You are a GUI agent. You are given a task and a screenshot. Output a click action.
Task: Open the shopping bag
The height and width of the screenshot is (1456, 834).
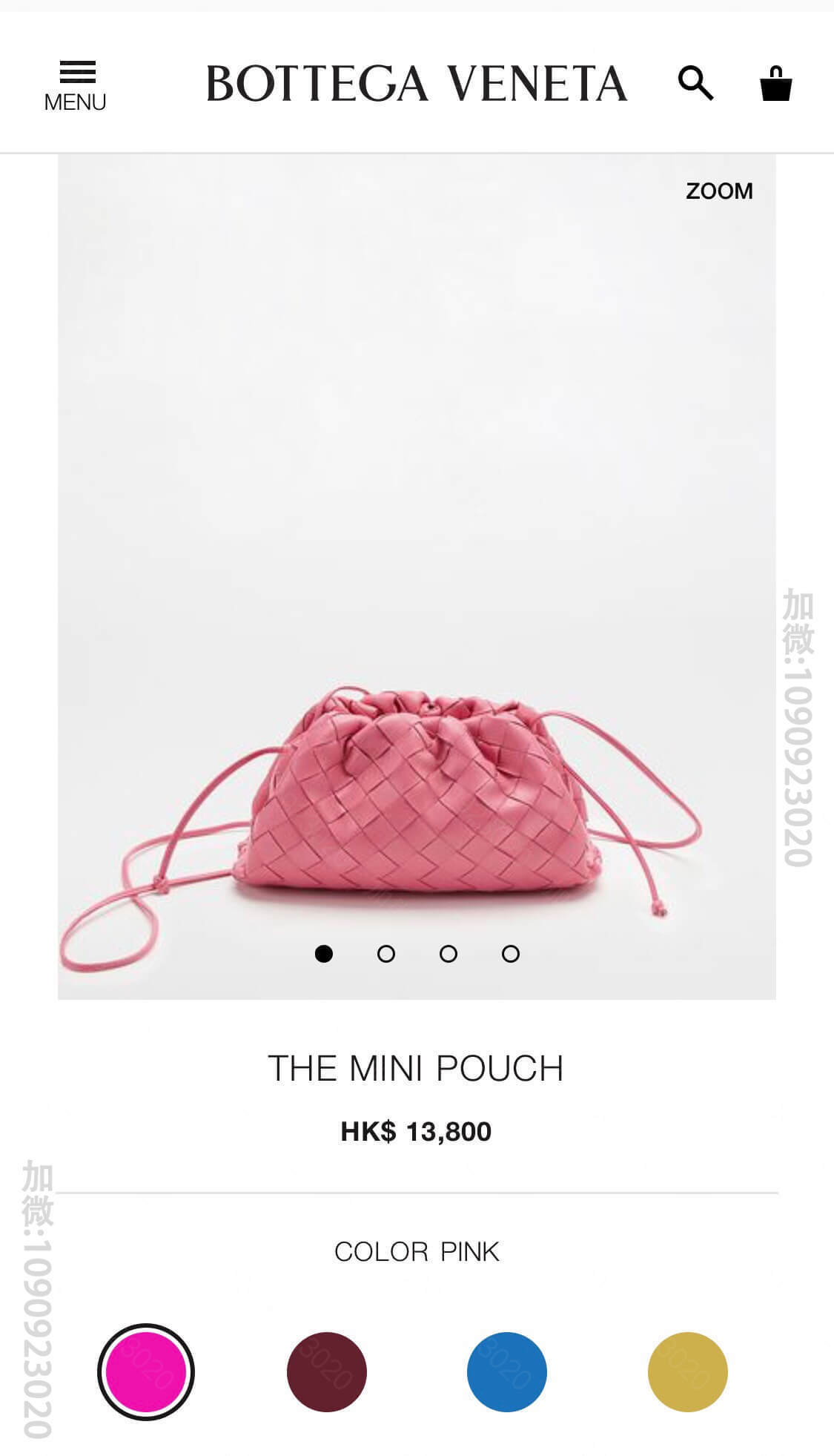[775, 84]
